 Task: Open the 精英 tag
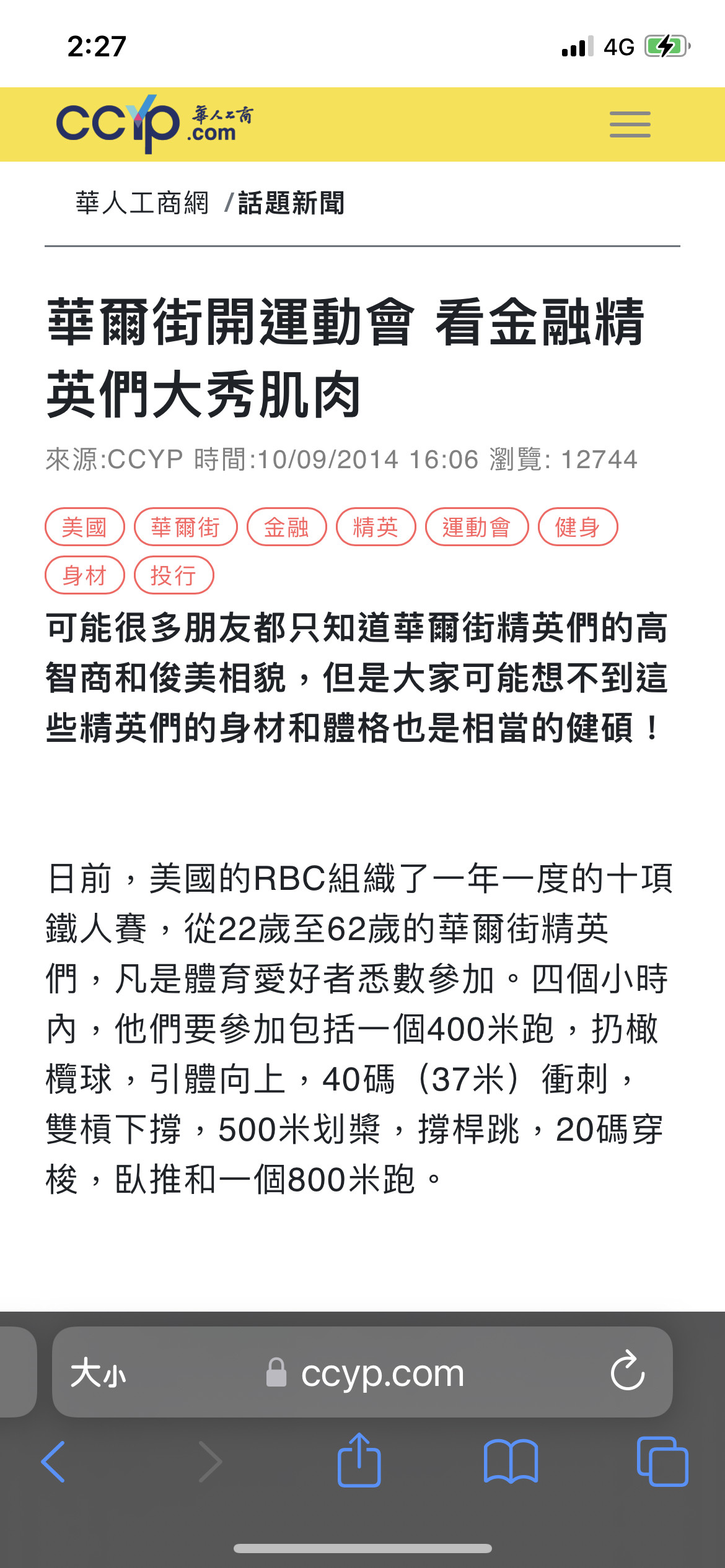pyautogui.click(x=376, y=527)
